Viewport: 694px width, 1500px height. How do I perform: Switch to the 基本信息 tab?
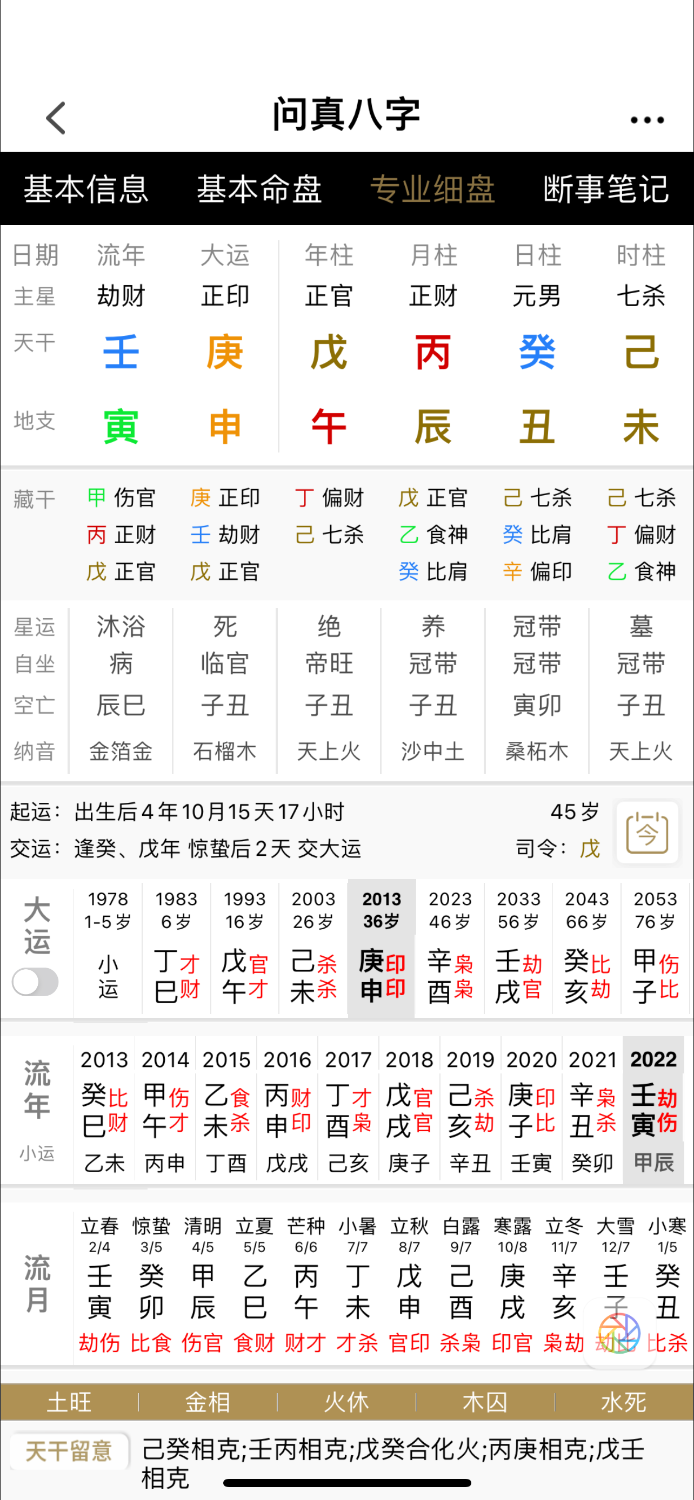pyautogui.click(x=86, y=189)
